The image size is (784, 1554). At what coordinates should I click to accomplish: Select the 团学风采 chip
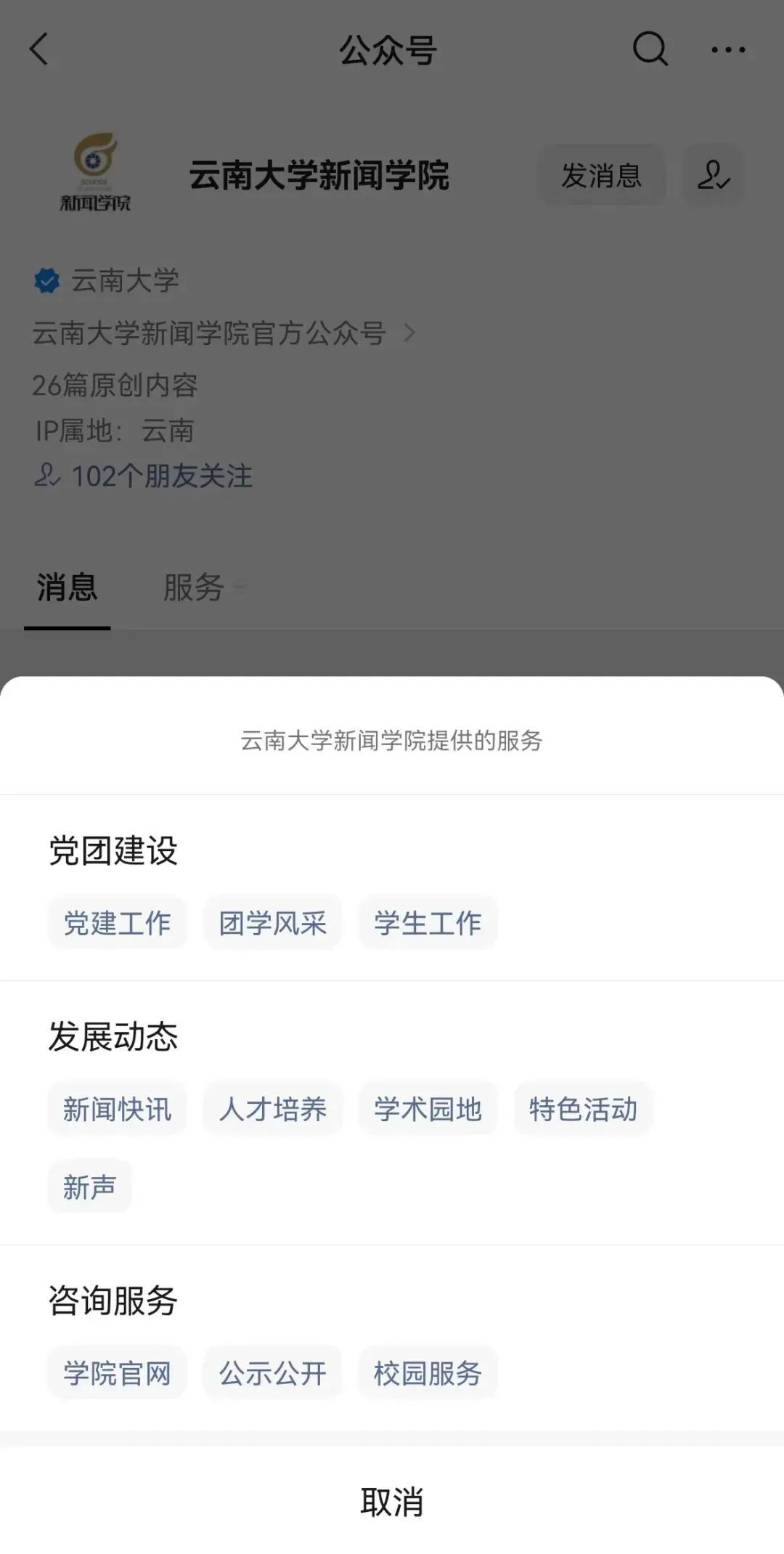272,923
